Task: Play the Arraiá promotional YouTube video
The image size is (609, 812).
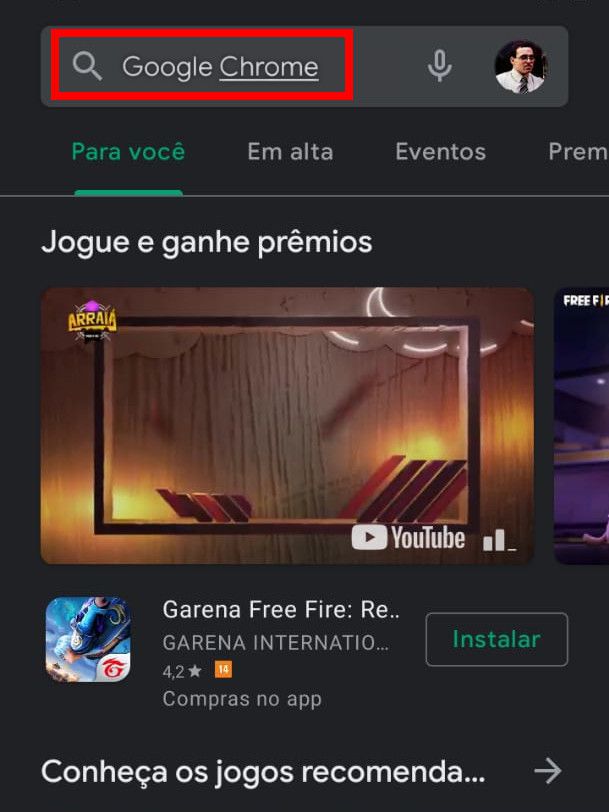Action: pos(287,425)
